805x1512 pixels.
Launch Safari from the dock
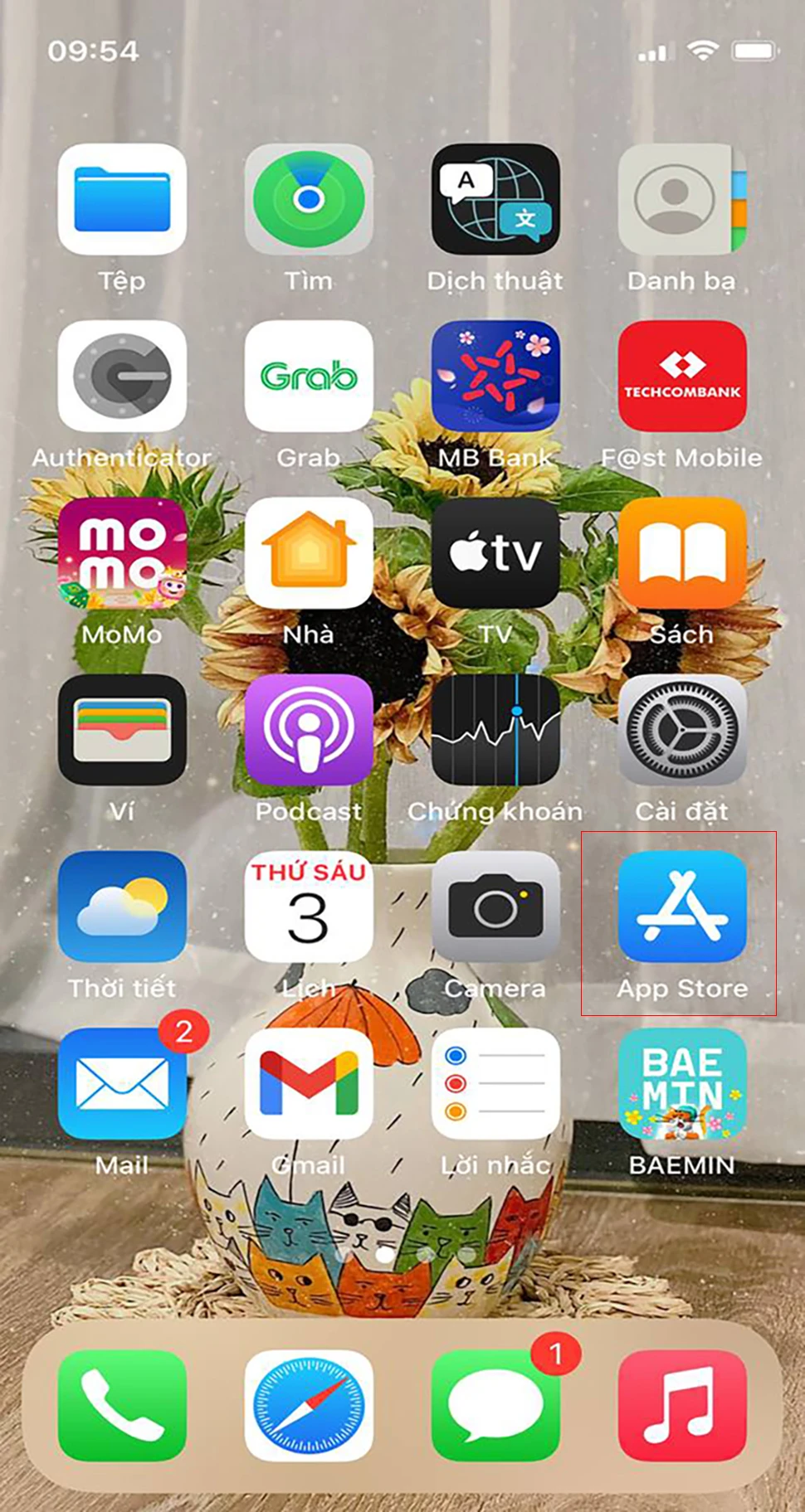click(x=308, y=1405)
